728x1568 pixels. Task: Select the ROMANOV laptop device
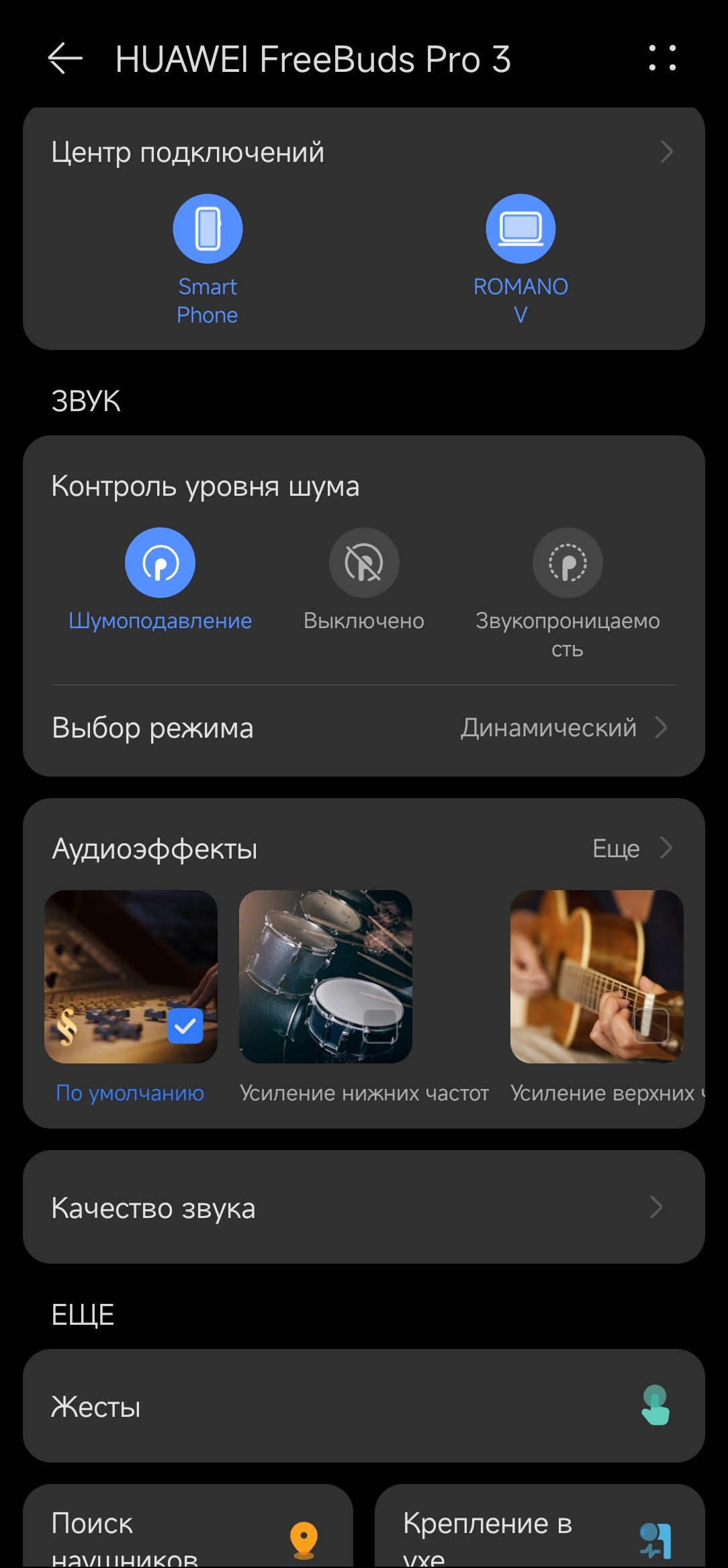[x=520, y=229]
